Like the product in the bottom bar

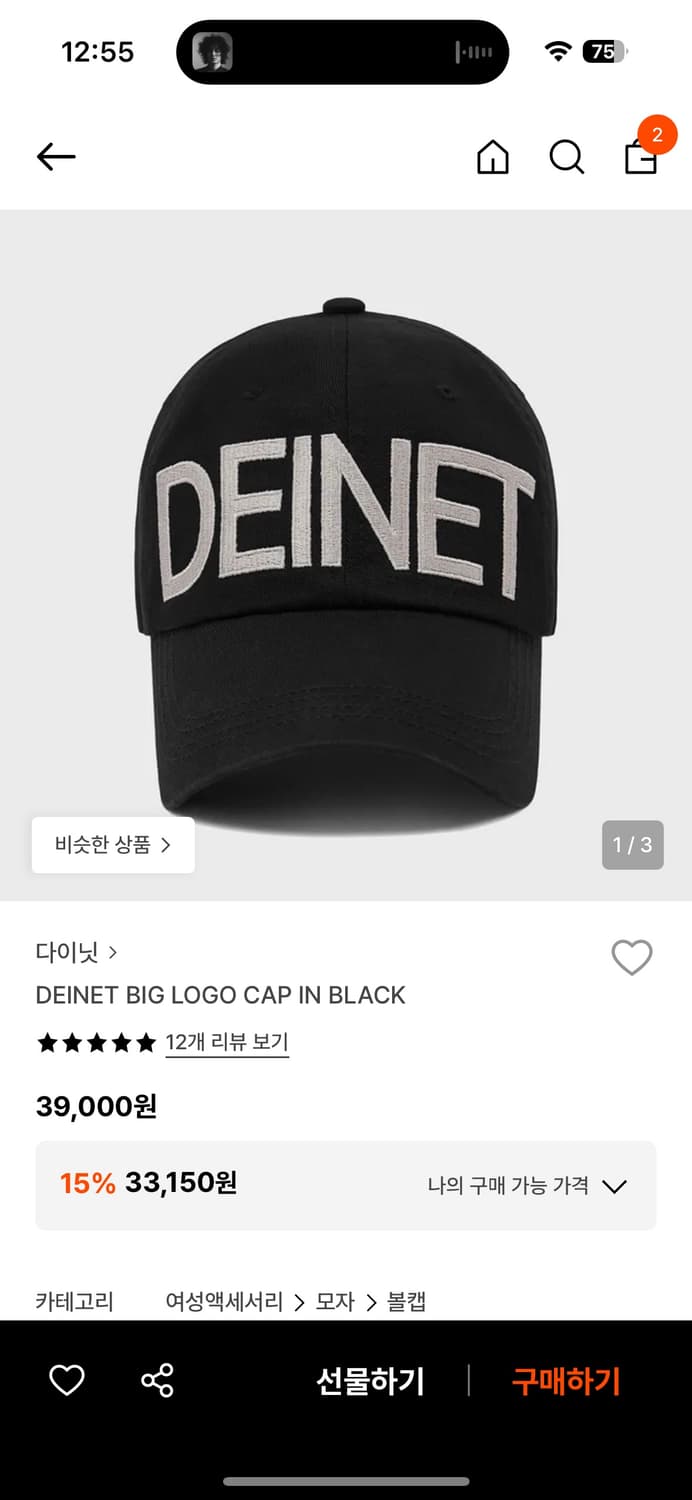click(x=67, y=1381)
